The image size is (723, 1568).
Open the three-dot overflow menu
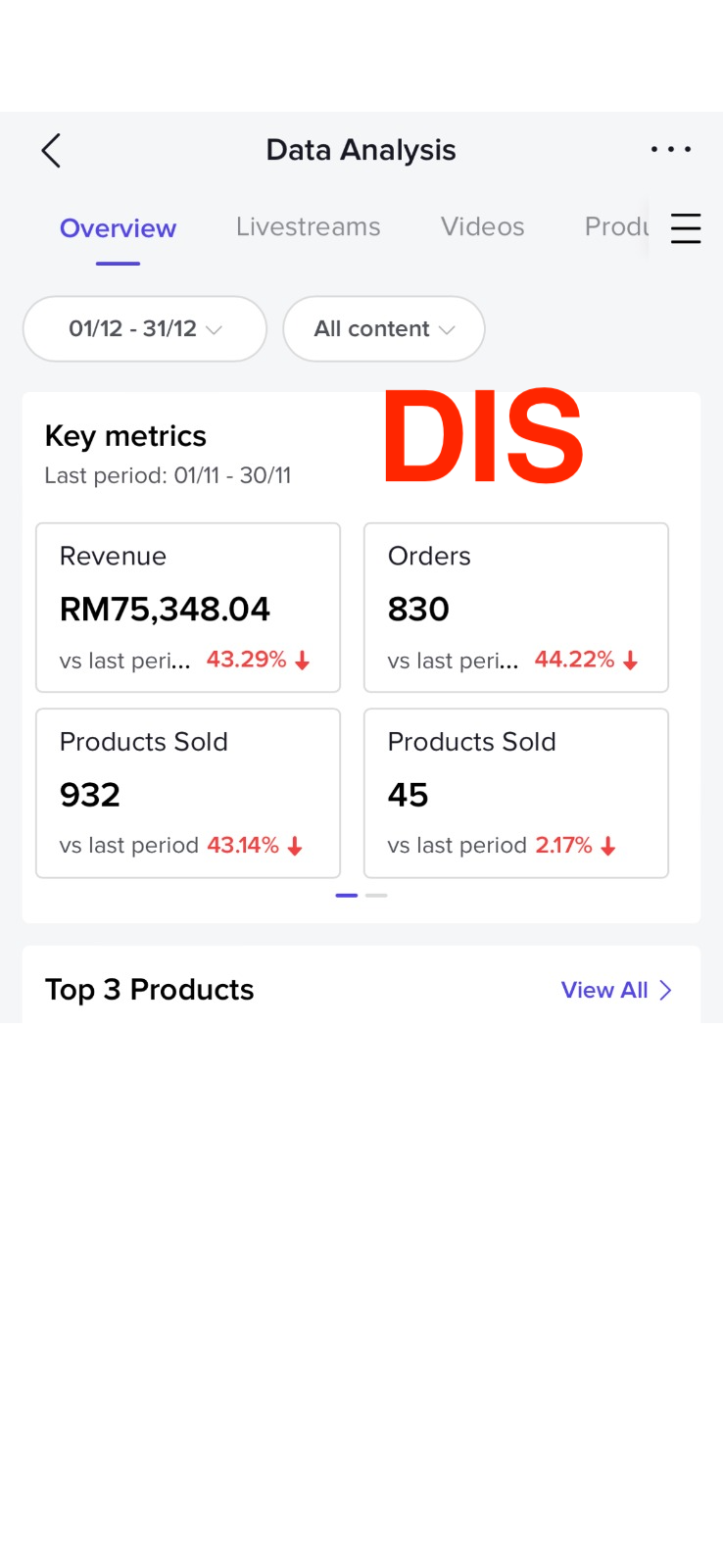tap(671, 150)
